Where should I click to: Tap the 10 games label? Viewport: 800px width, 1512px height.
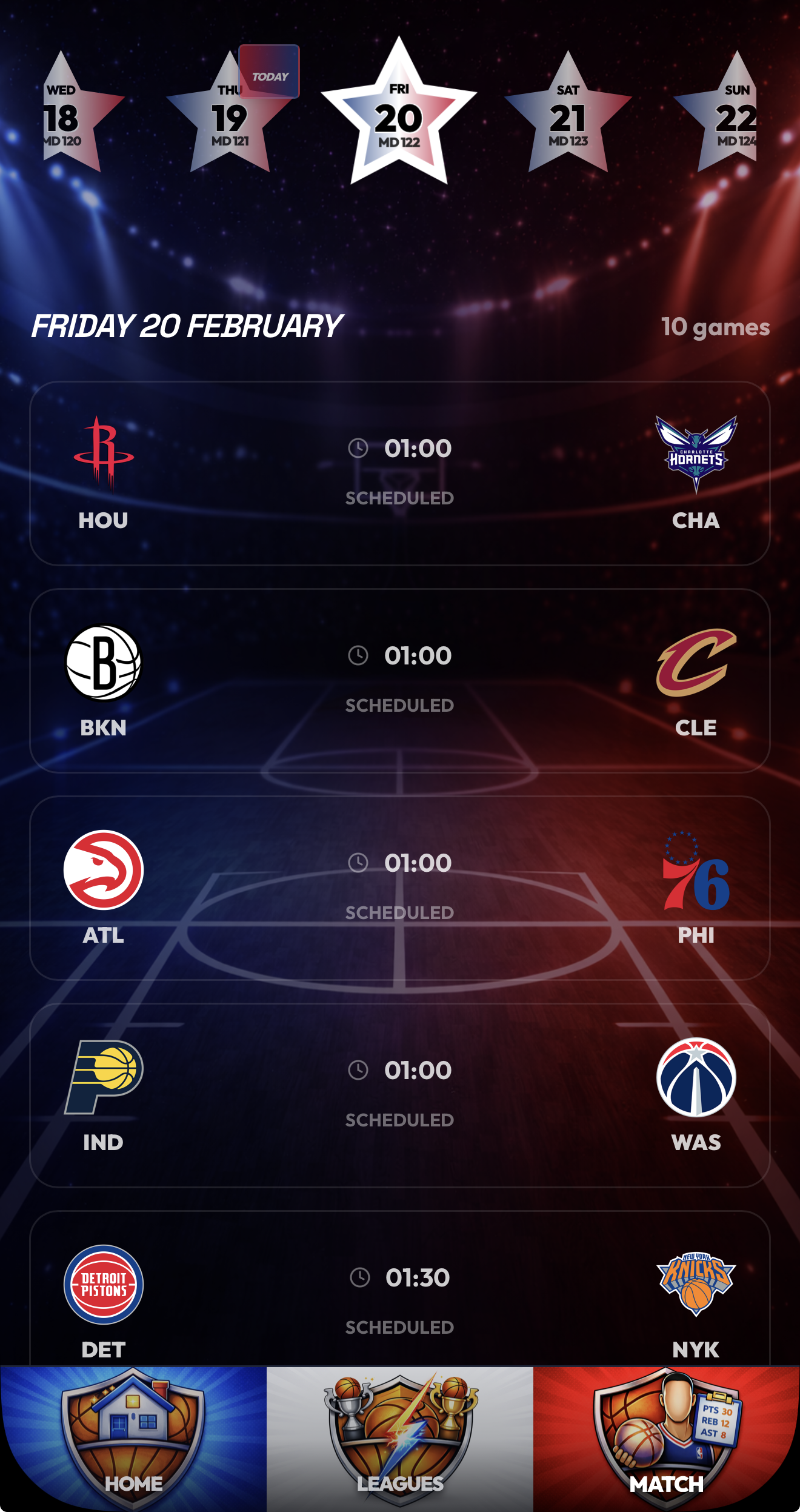pos(715,329)
